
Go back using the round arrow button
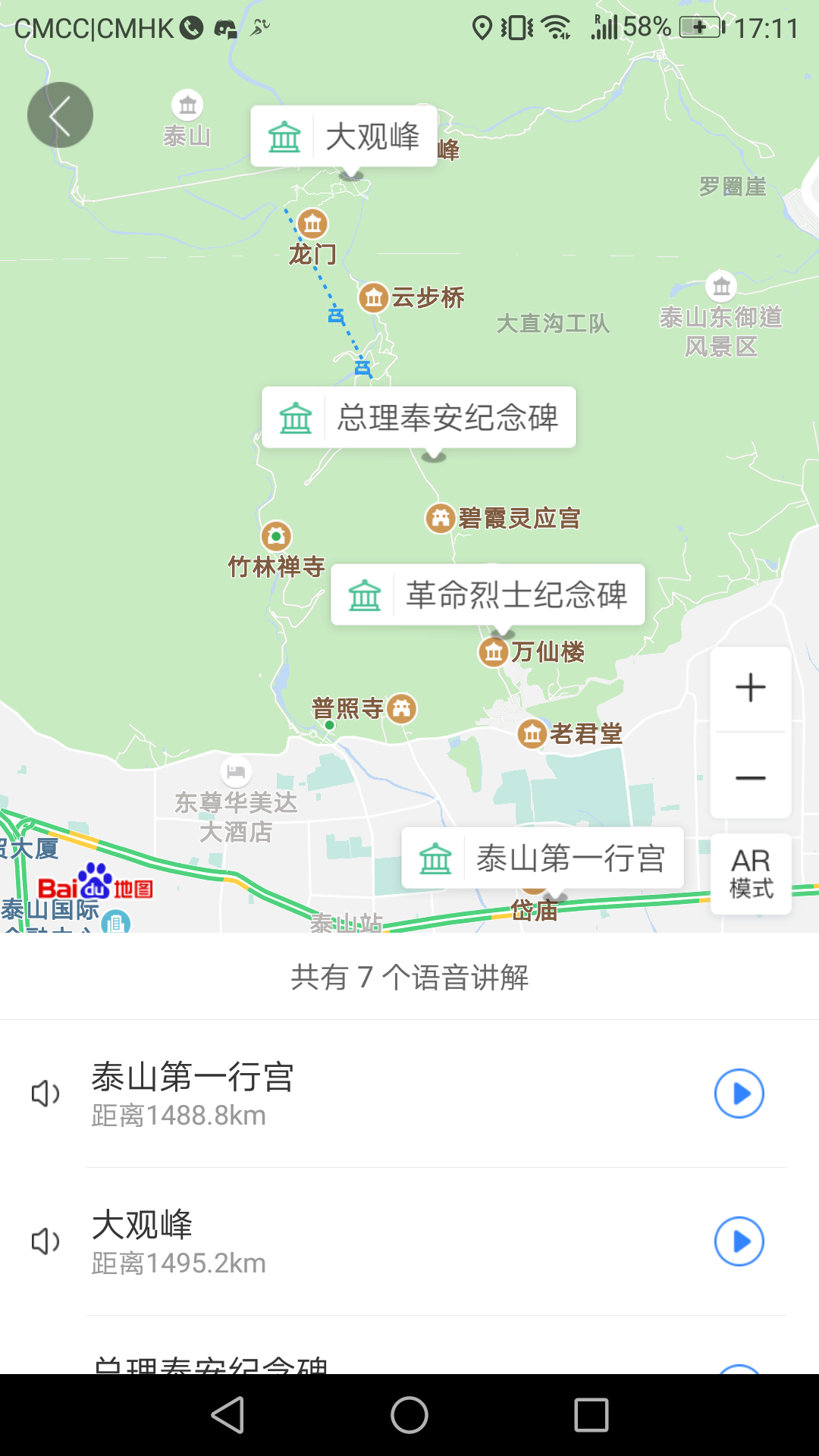(60, 115)
